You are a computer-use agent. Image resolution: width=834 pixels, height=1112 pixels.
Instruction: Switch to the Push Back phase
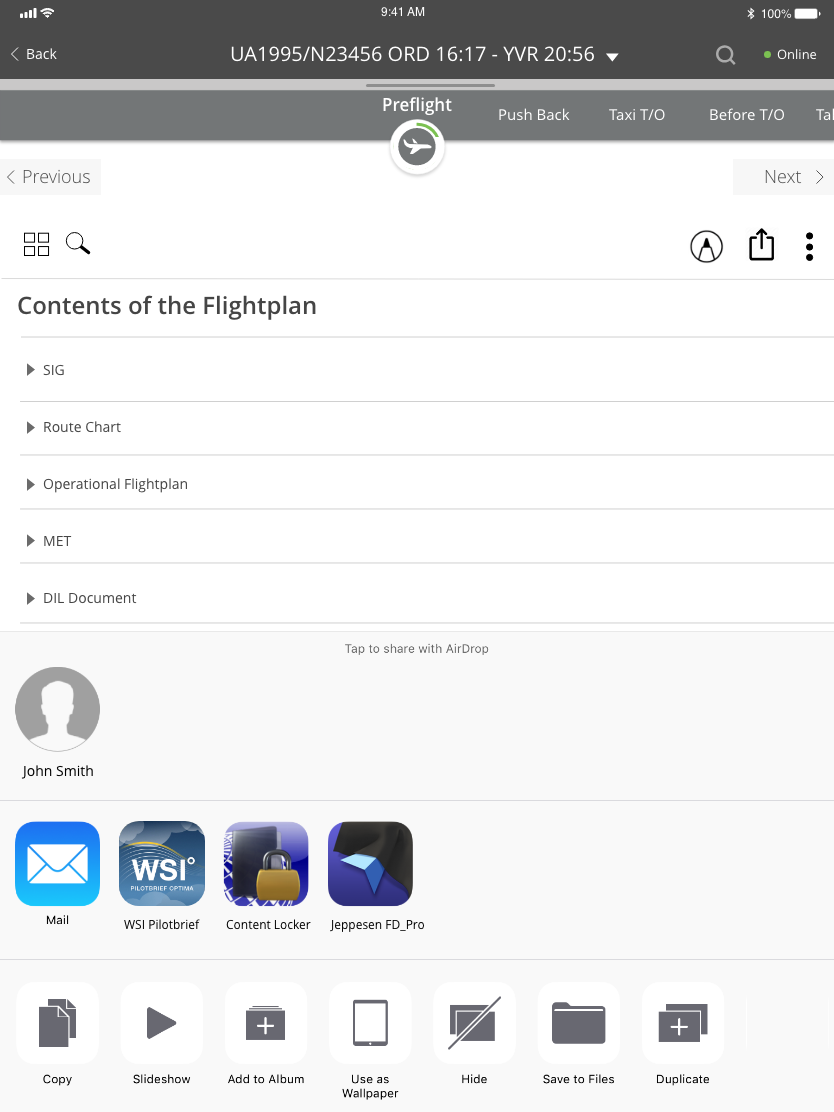(x=533, y=114)
